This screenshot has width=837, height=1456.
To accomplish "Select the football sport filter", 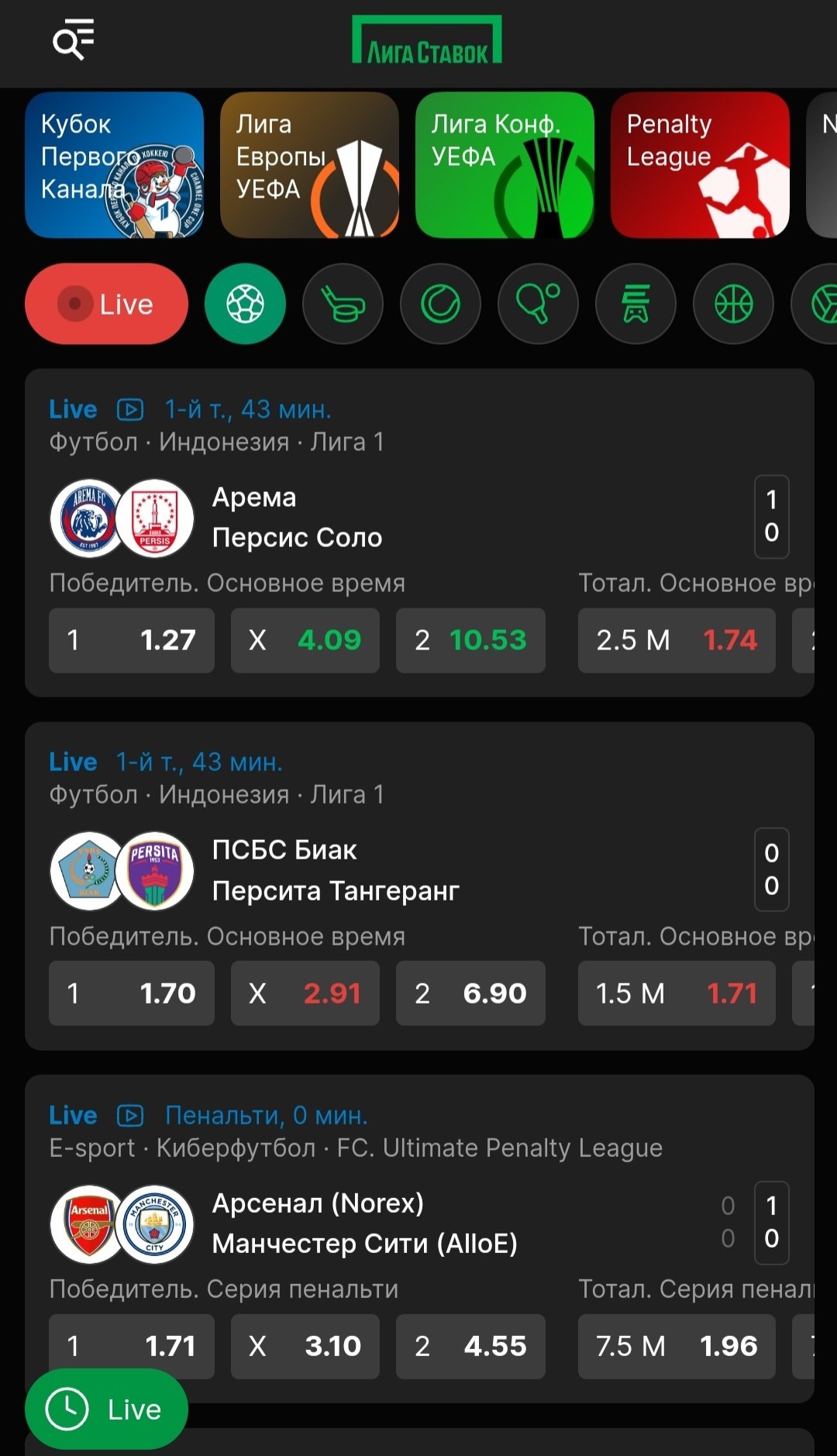I will click(245, 304).
